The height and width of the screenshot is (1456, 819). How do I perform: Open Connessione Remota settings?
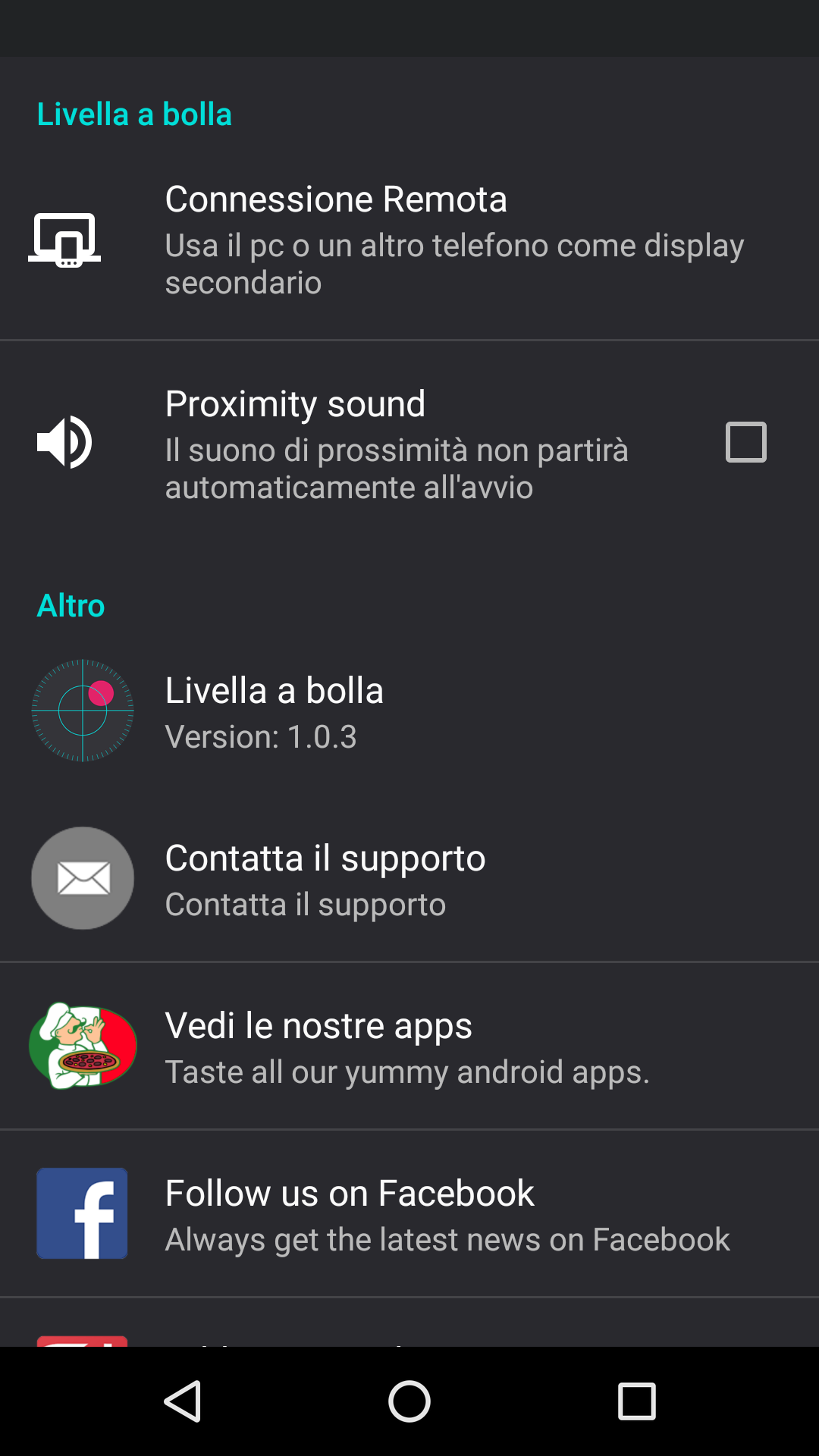409,239
